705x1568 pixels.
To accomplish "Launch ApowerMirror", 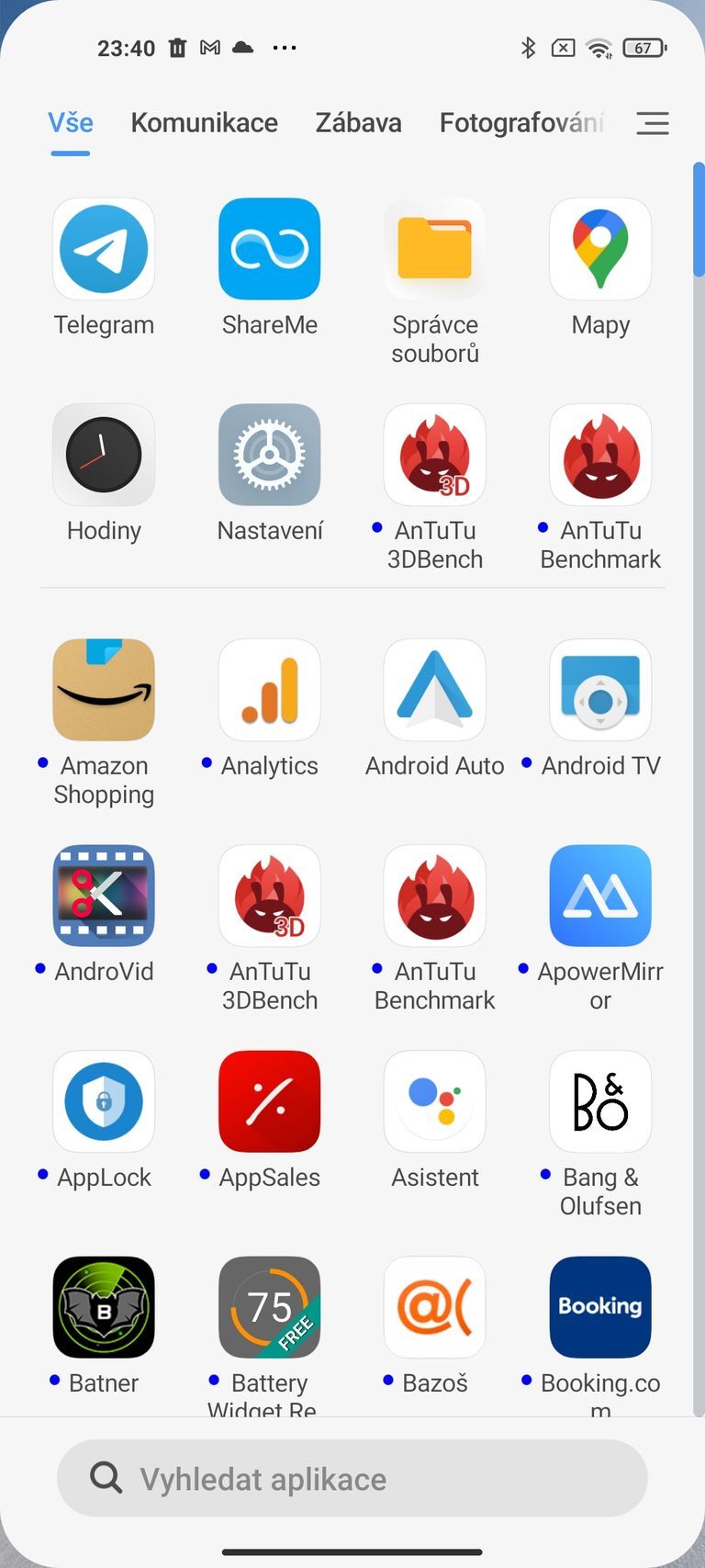I will [x=599, y=896].
